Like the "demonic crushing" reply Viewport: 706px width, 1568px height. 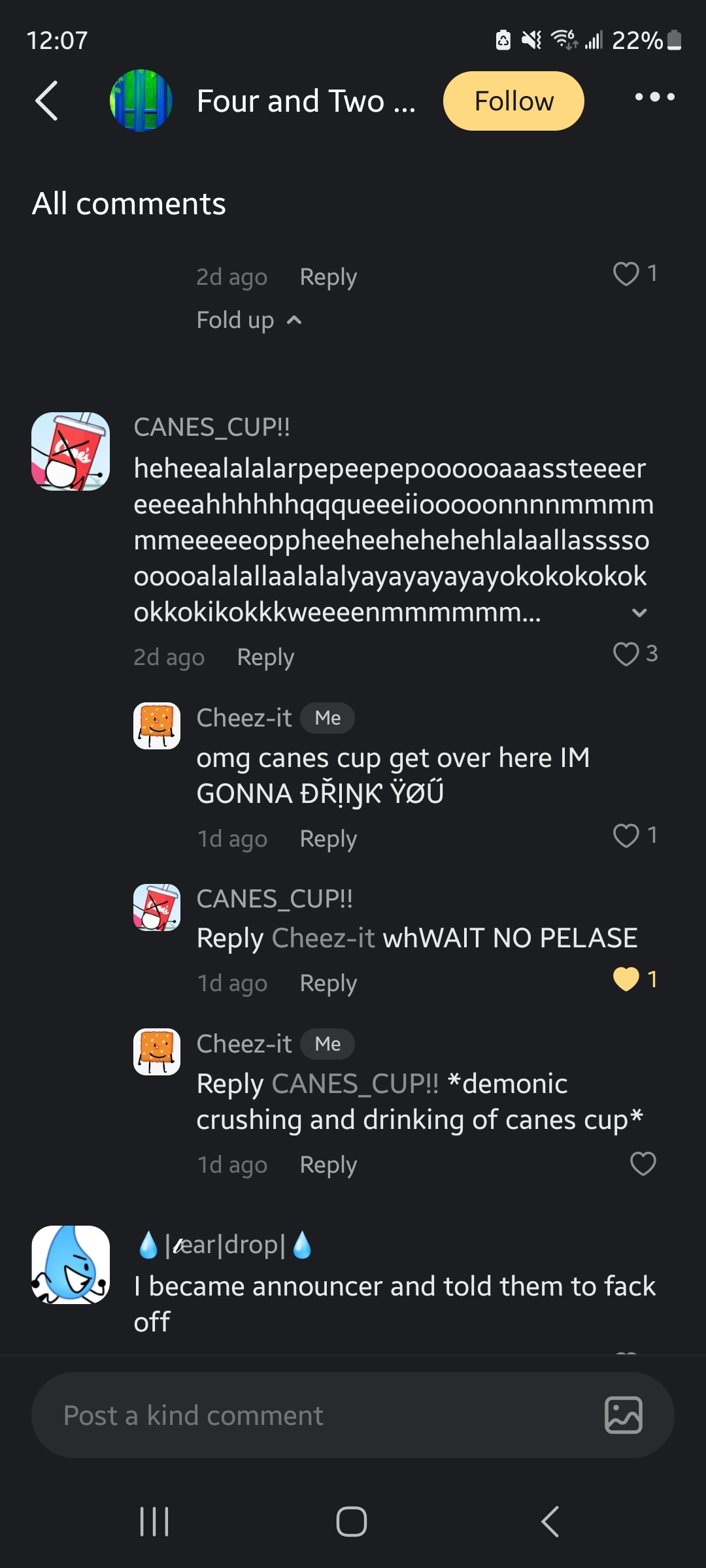click(643, 1164)
